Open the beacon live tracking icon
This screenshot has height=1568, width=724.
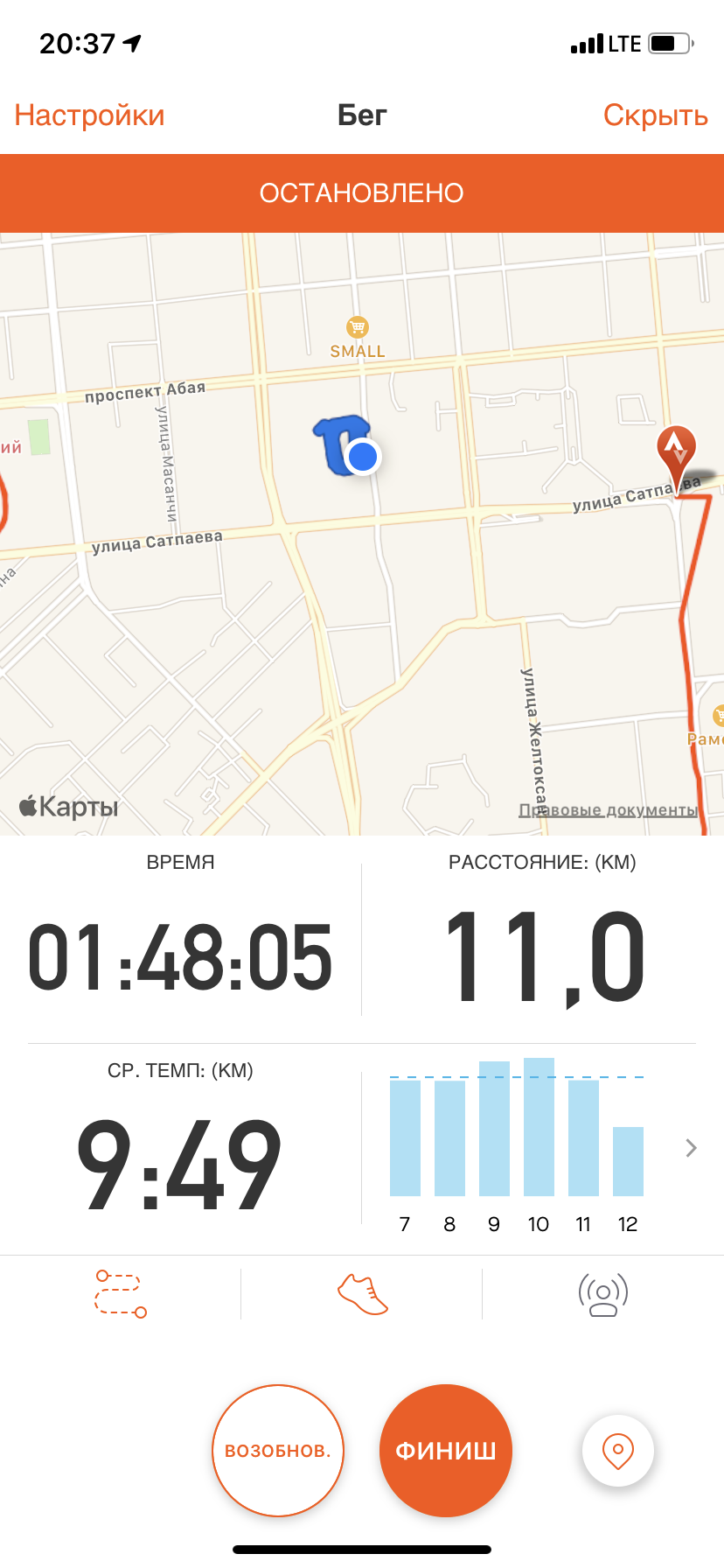click(603, 1293)
